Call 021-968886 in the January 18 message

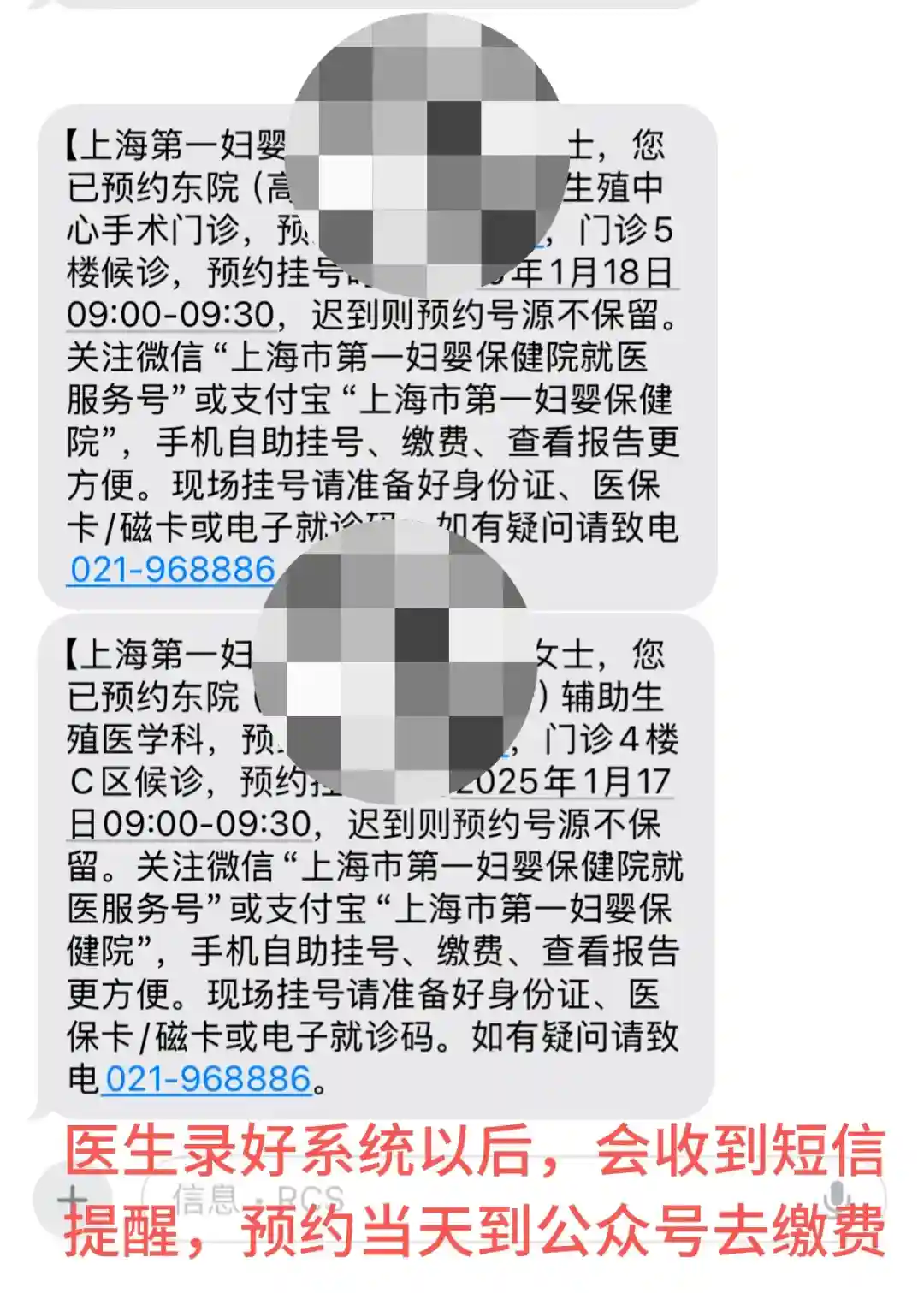172,570
